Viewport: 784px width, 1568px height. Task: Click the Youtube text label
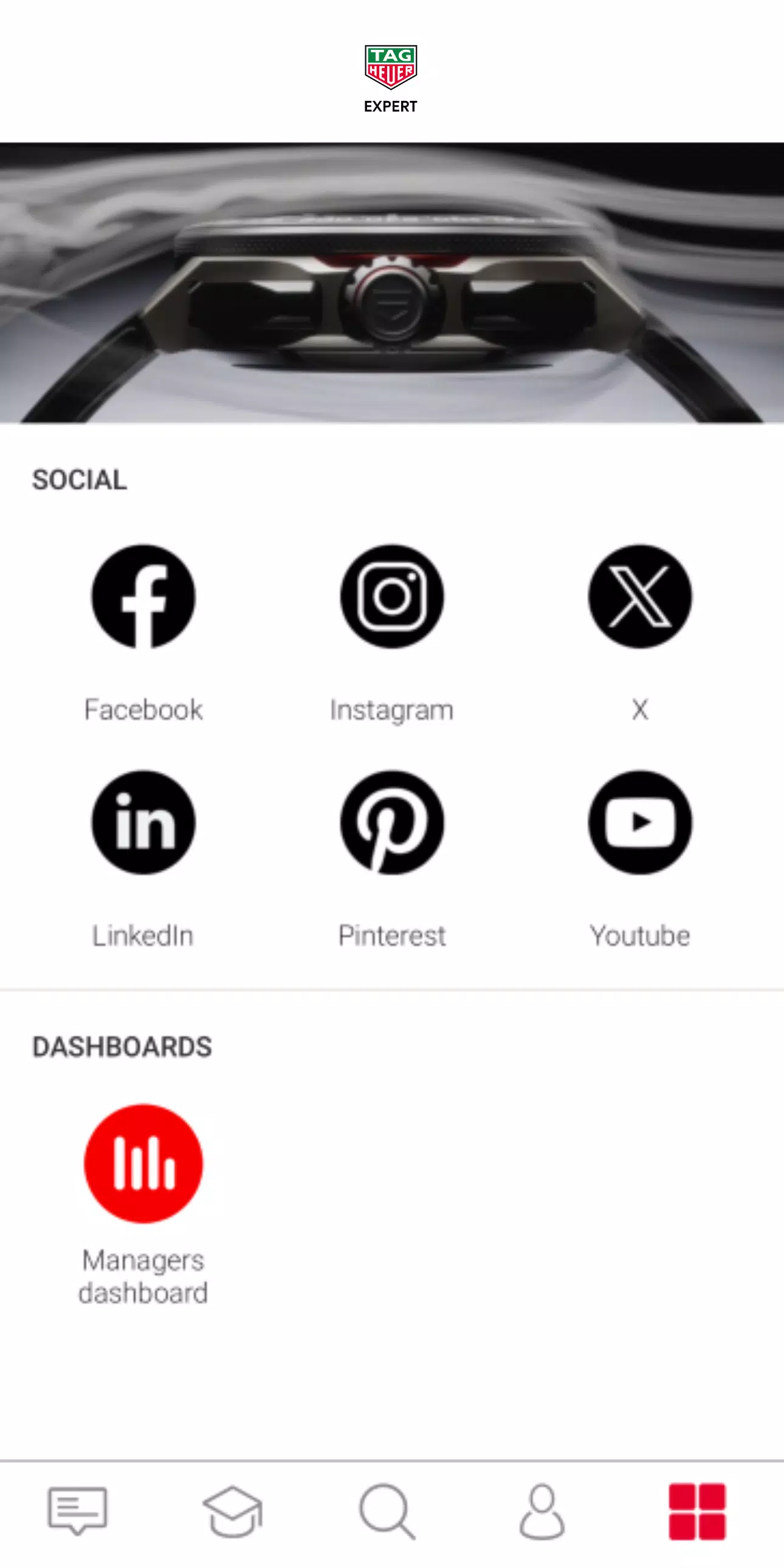(641, 935)
